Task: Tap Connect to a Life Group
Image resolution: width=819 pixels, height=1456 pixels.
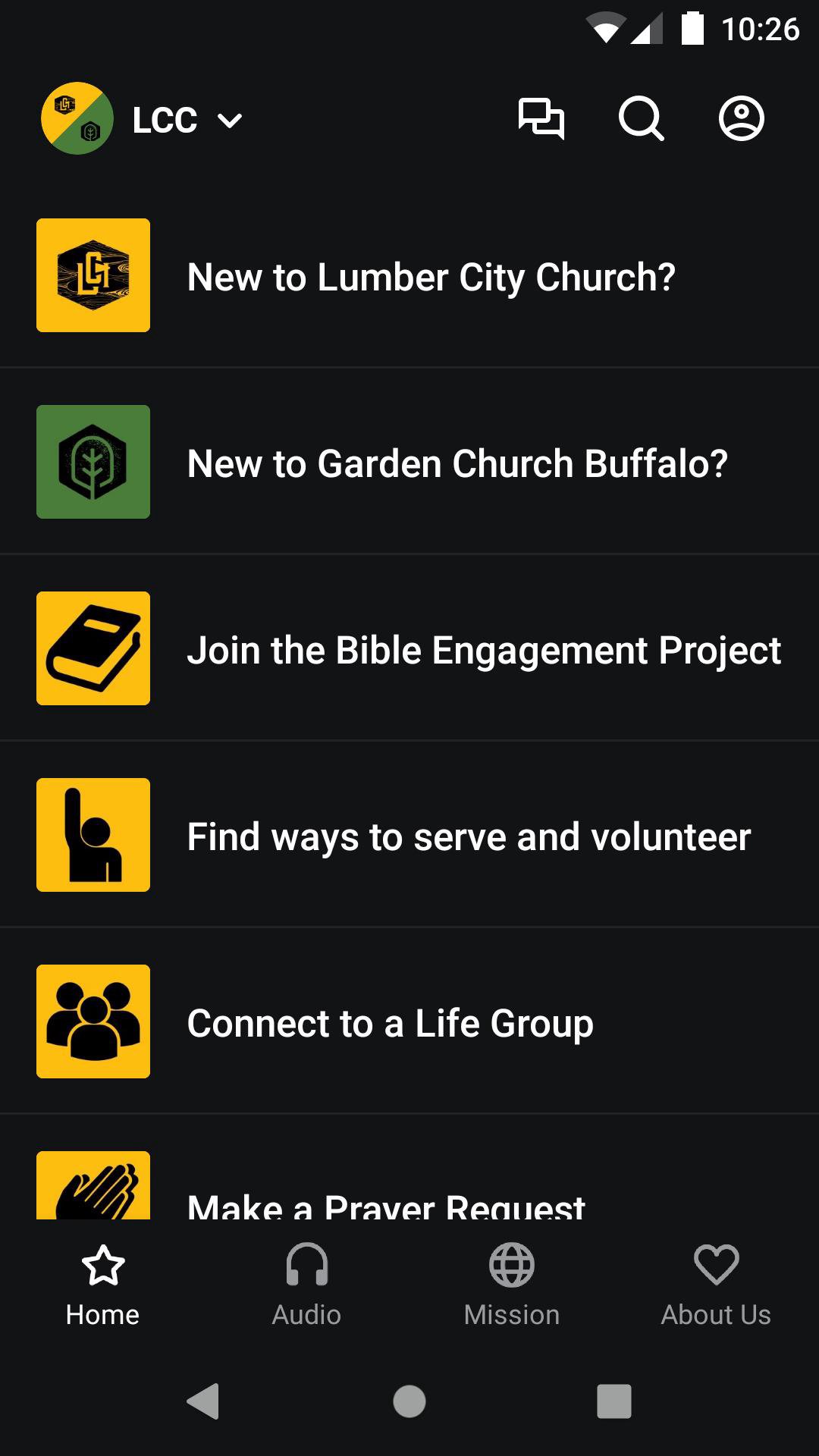Action: (409, 1022)
